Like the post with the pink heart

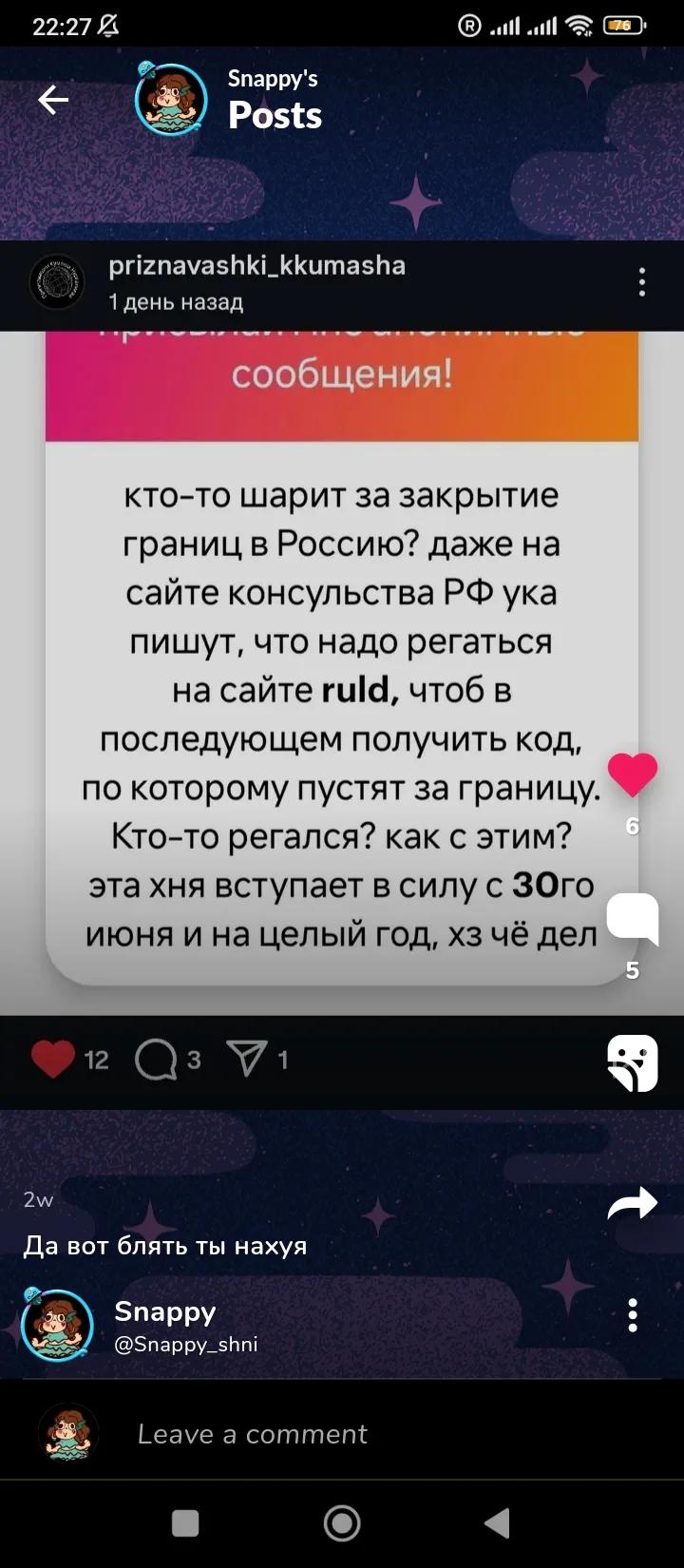click(633, 774)
